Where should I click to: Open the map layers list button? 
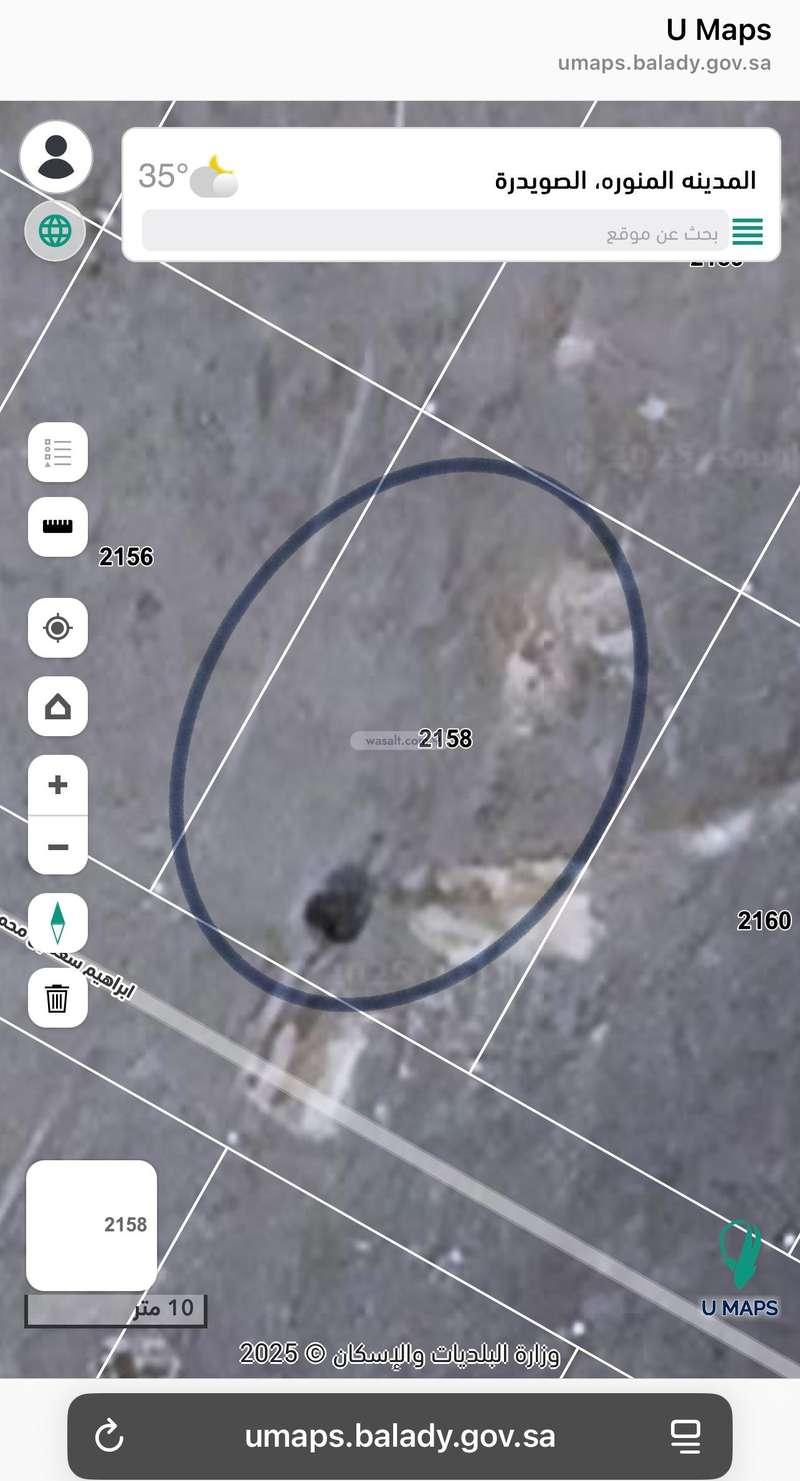(58, 452)
